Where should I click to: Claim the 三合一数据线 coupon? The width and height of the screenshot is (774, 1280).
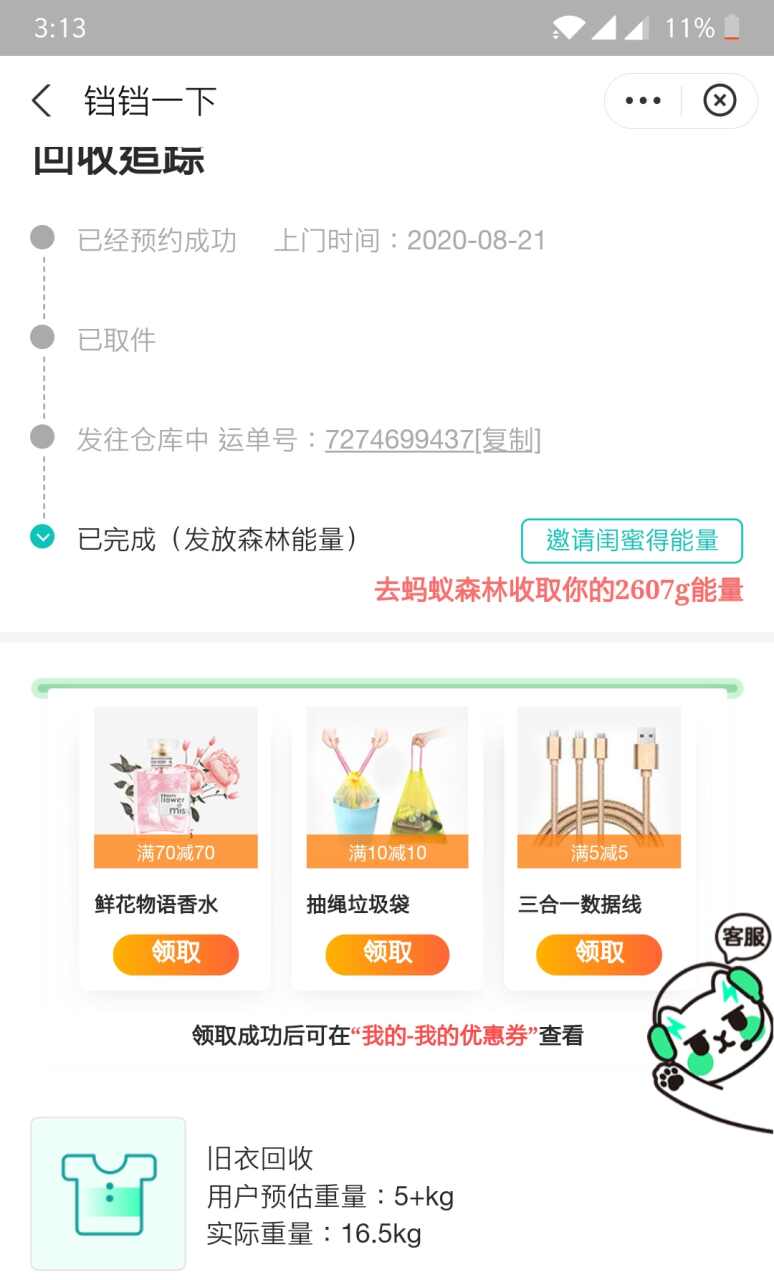pos(599,954)
